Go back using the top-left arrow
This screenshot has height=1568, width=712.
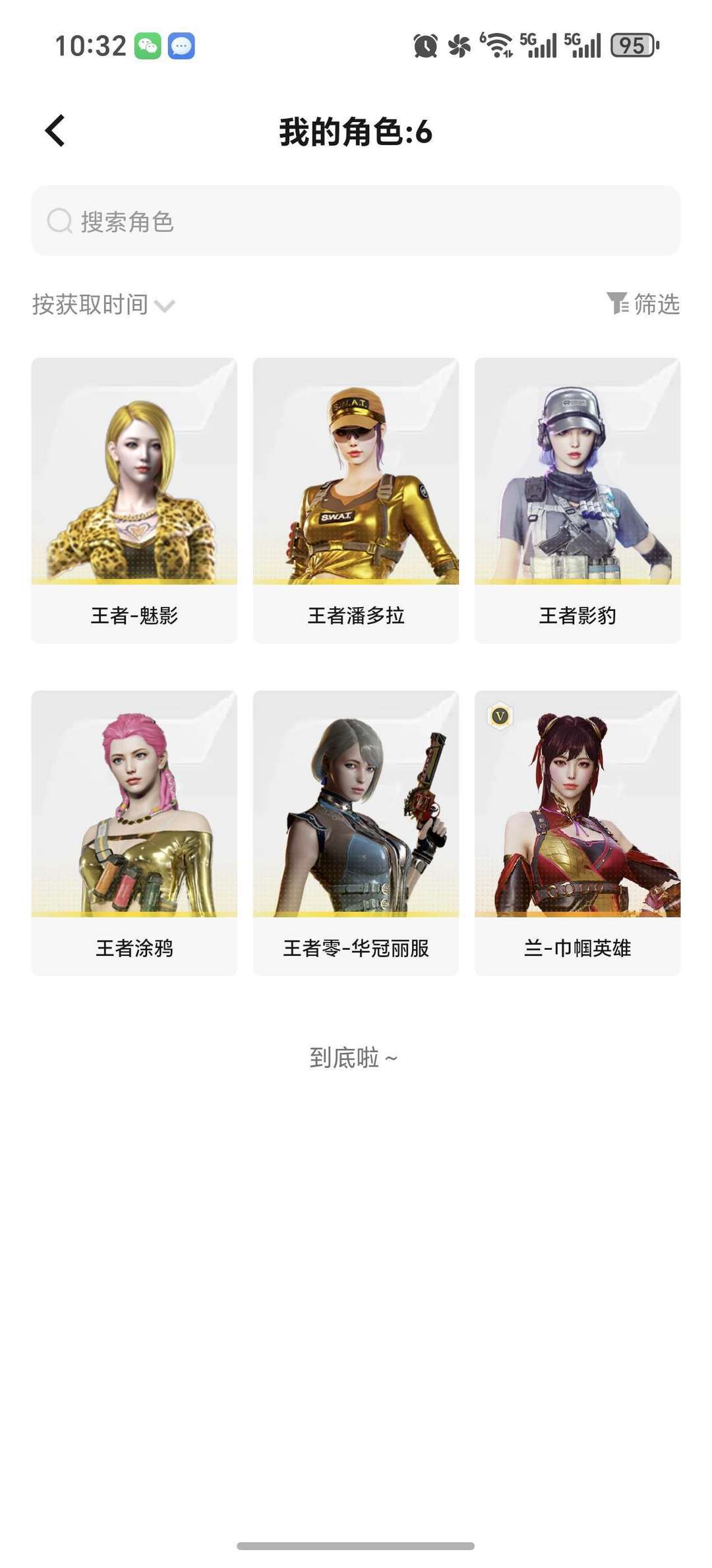pos(55,131)
